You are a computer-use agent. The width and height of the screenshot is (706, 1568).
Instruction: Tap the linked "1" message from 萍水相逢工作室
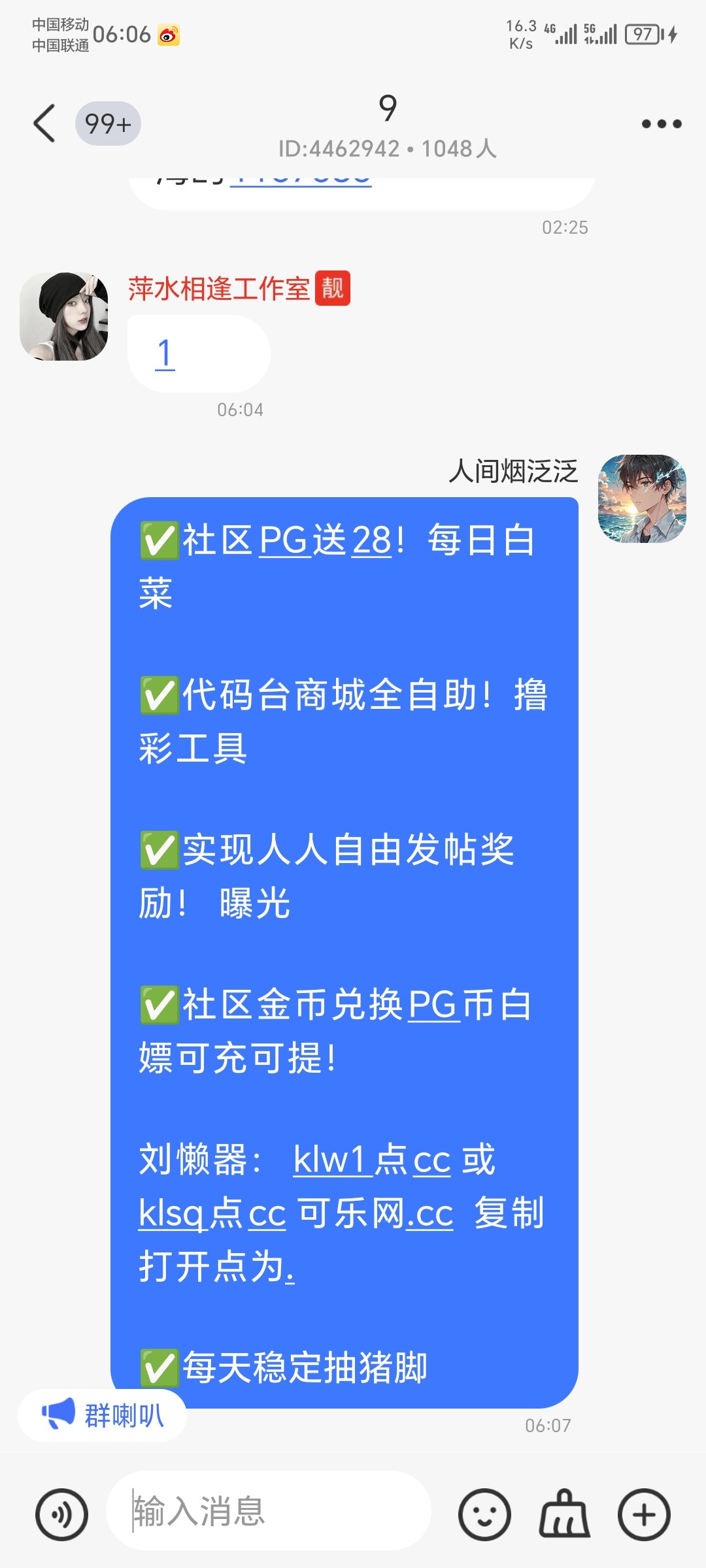click(x=165, y=354)
